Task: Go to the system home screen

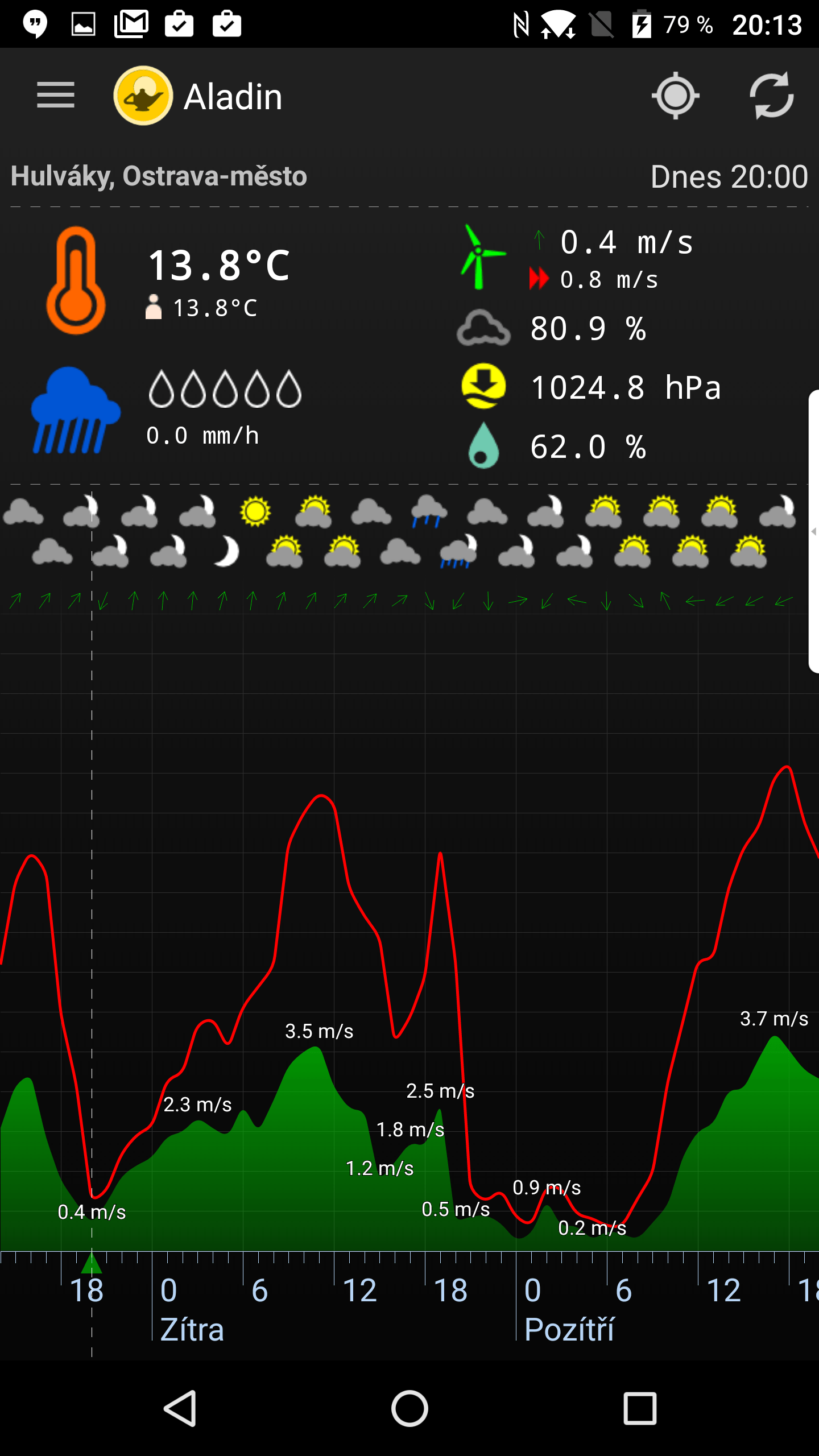Action: (409, 1408)
